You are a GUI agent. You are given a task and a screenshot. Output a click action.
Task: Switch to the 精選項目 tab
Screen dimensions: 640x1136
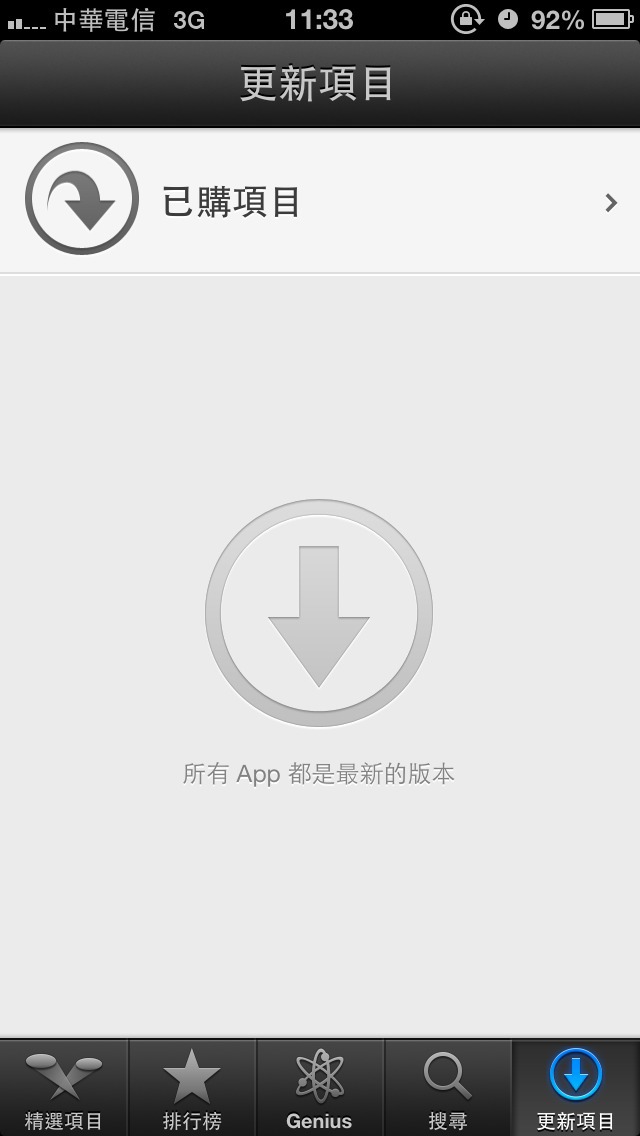coord(64,1088)
